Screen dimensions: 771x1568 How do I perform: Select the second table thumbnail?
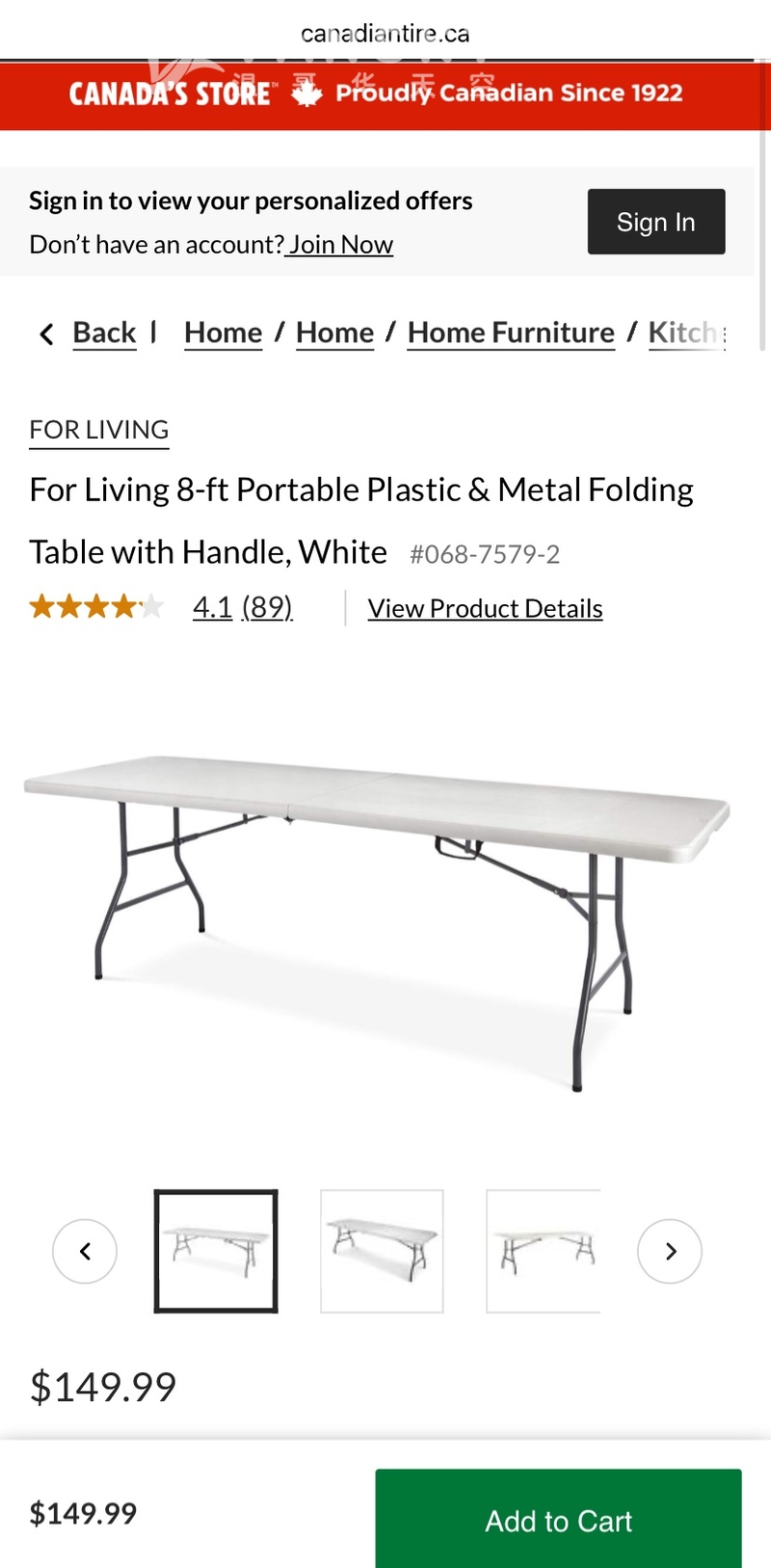tap(382, 1251)
